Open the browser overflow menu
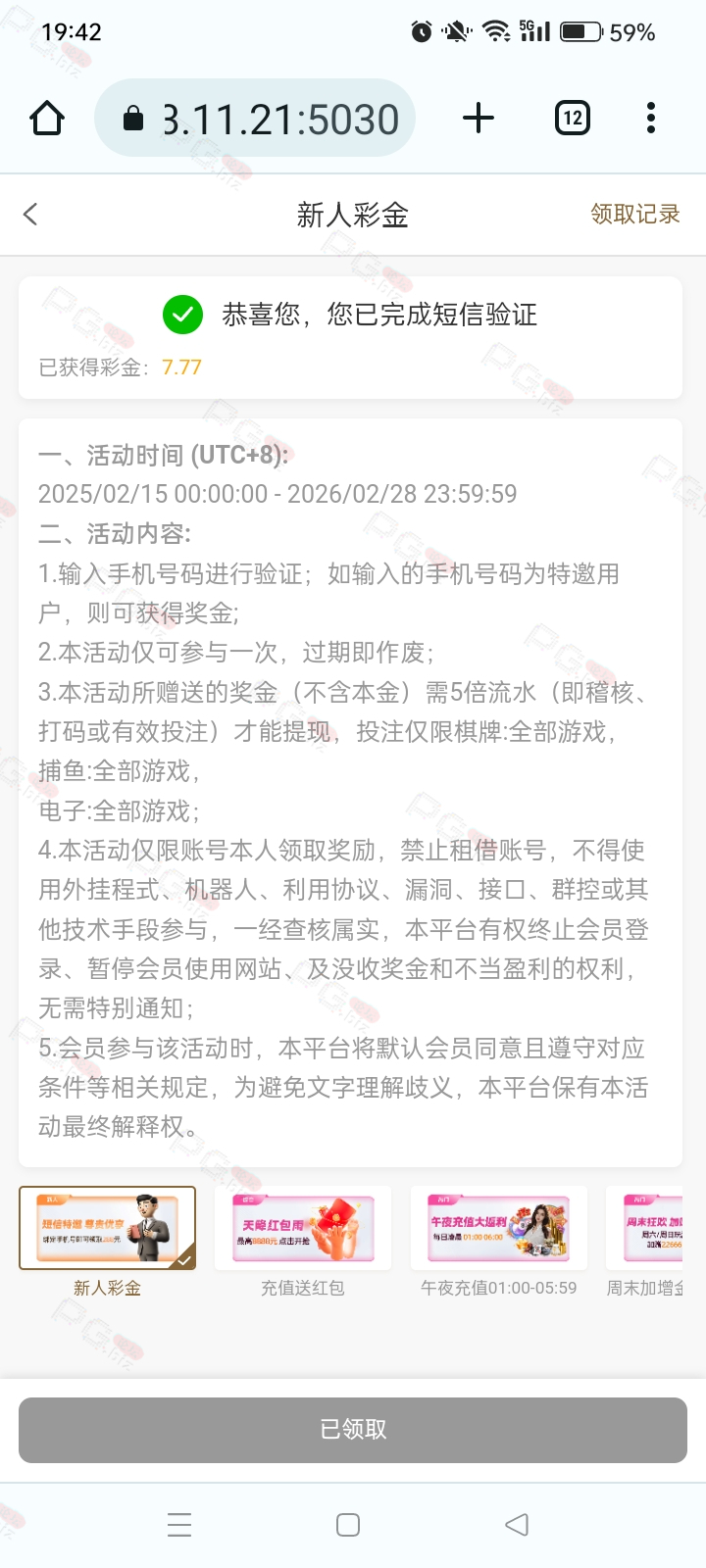This screenshot has width=706, height=1568. click(x=651, y=119)
